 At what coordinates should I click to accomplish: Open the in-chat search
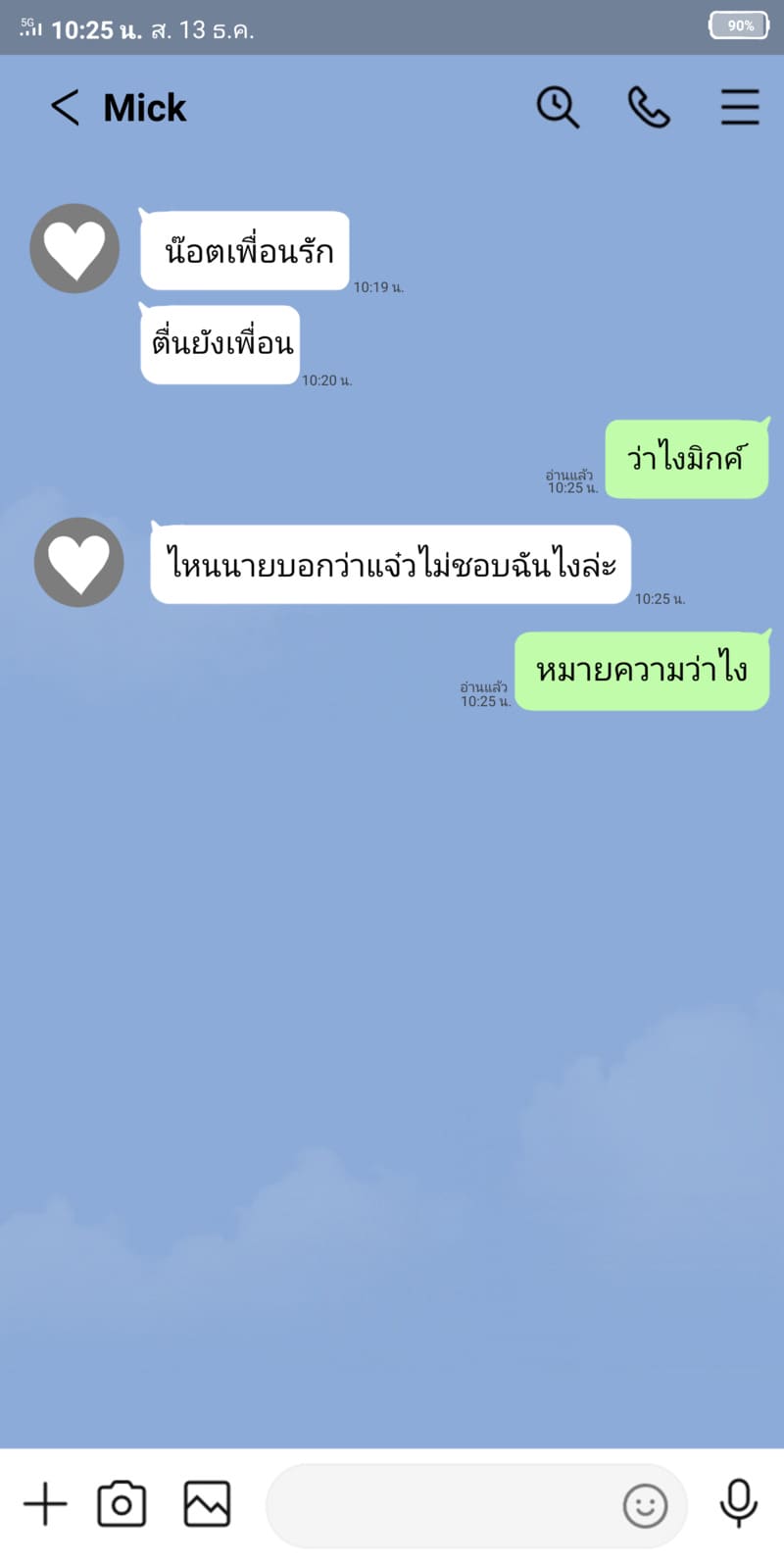(x=557, y=106)
